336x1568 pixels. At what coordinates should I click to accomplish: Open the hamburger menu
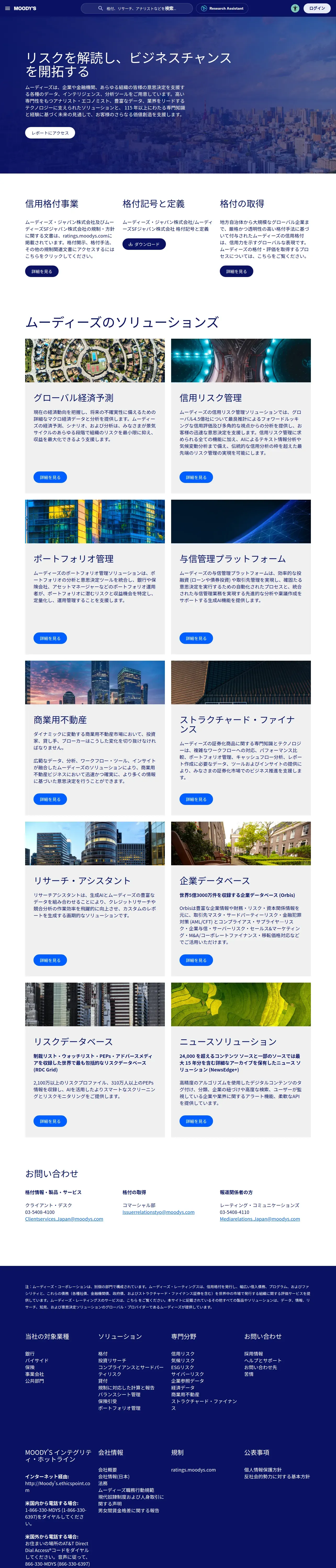(x=7, y=9)
